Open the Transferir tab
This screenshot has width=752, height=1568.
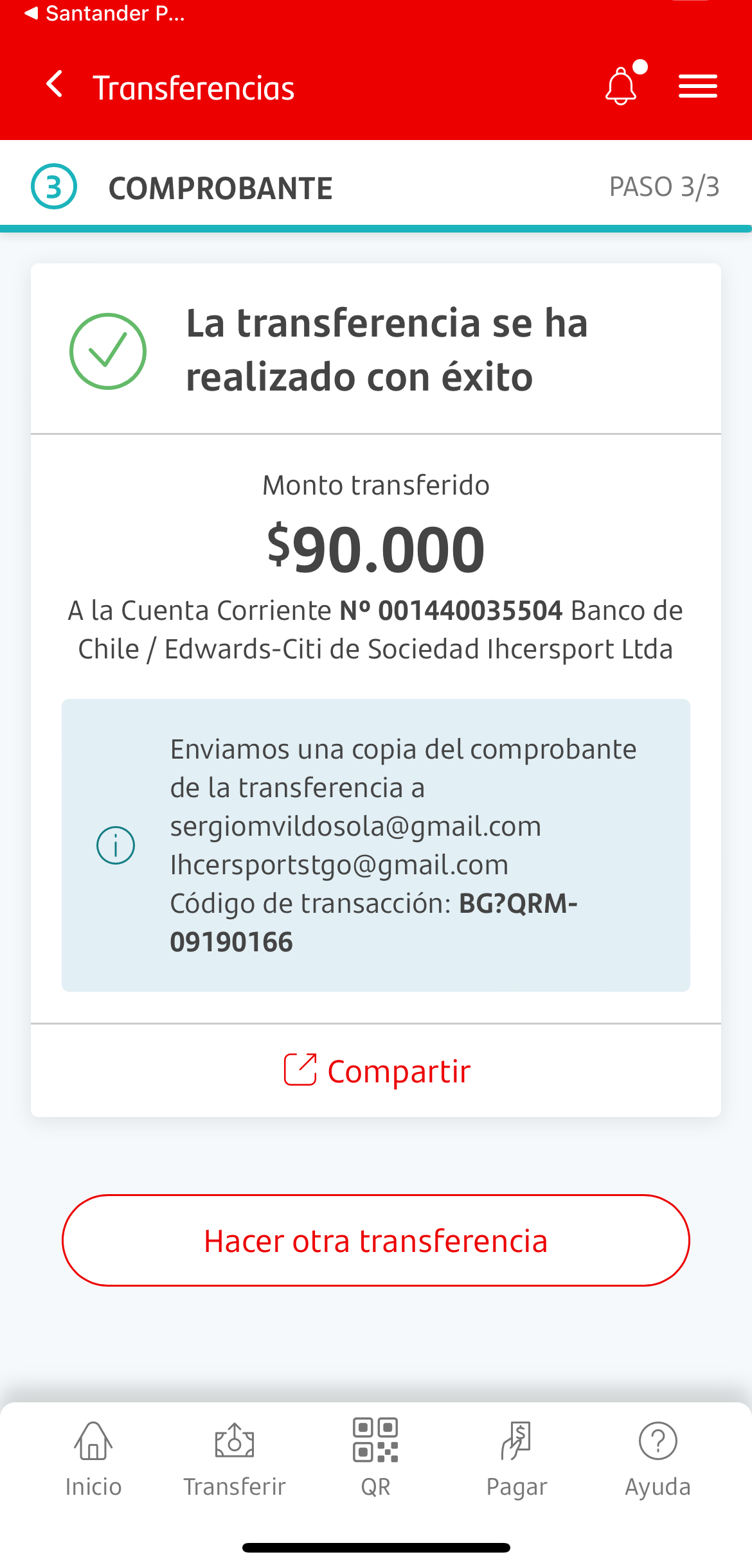tap(235, 1460)
